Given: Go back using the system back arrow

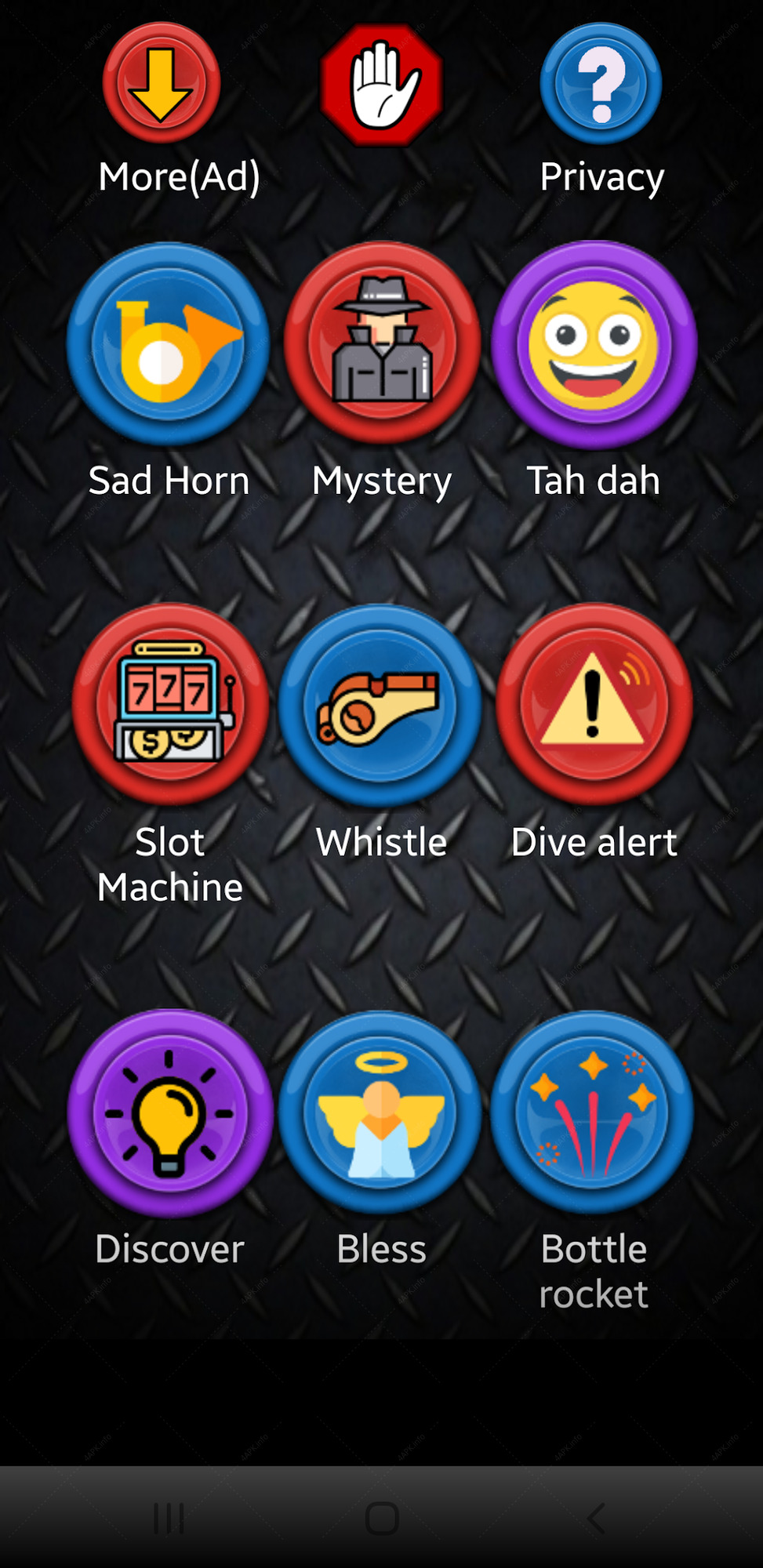Looking at the screenshot, I should click(596, 1519).
